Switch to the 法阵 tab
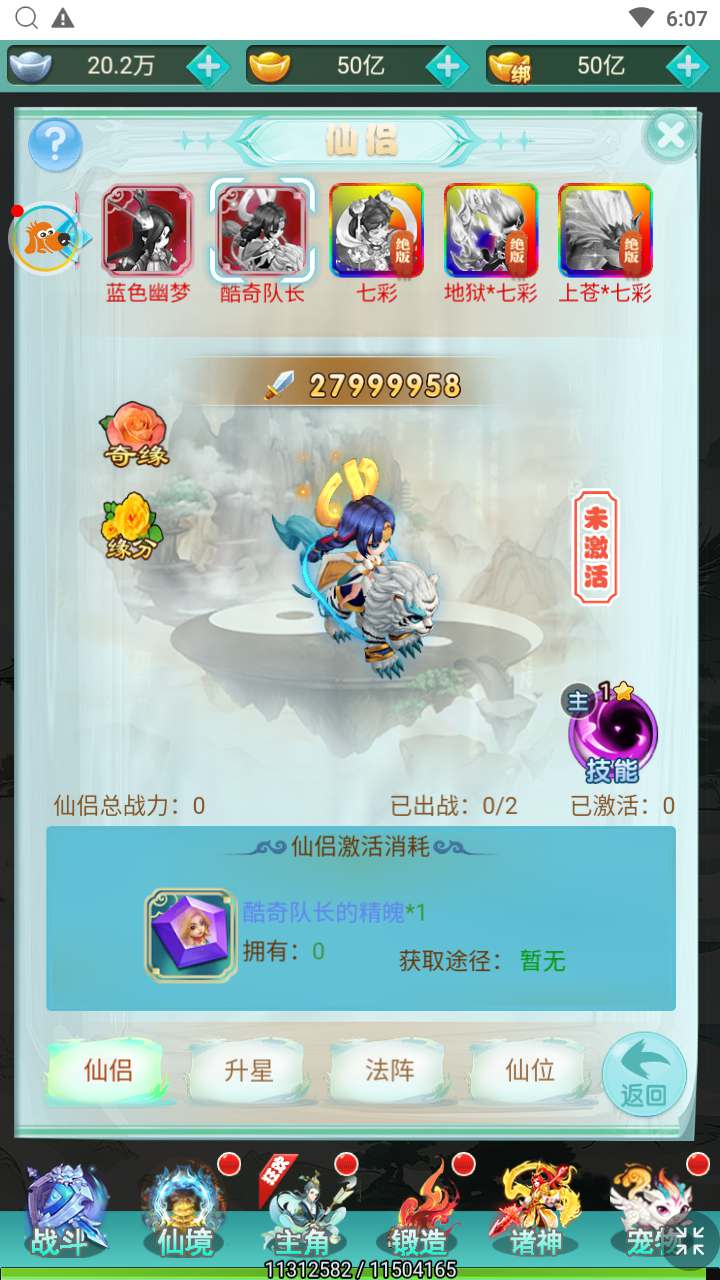Image resolution: width=720 pixels, height=1280 pixels. coord(389,1071)
